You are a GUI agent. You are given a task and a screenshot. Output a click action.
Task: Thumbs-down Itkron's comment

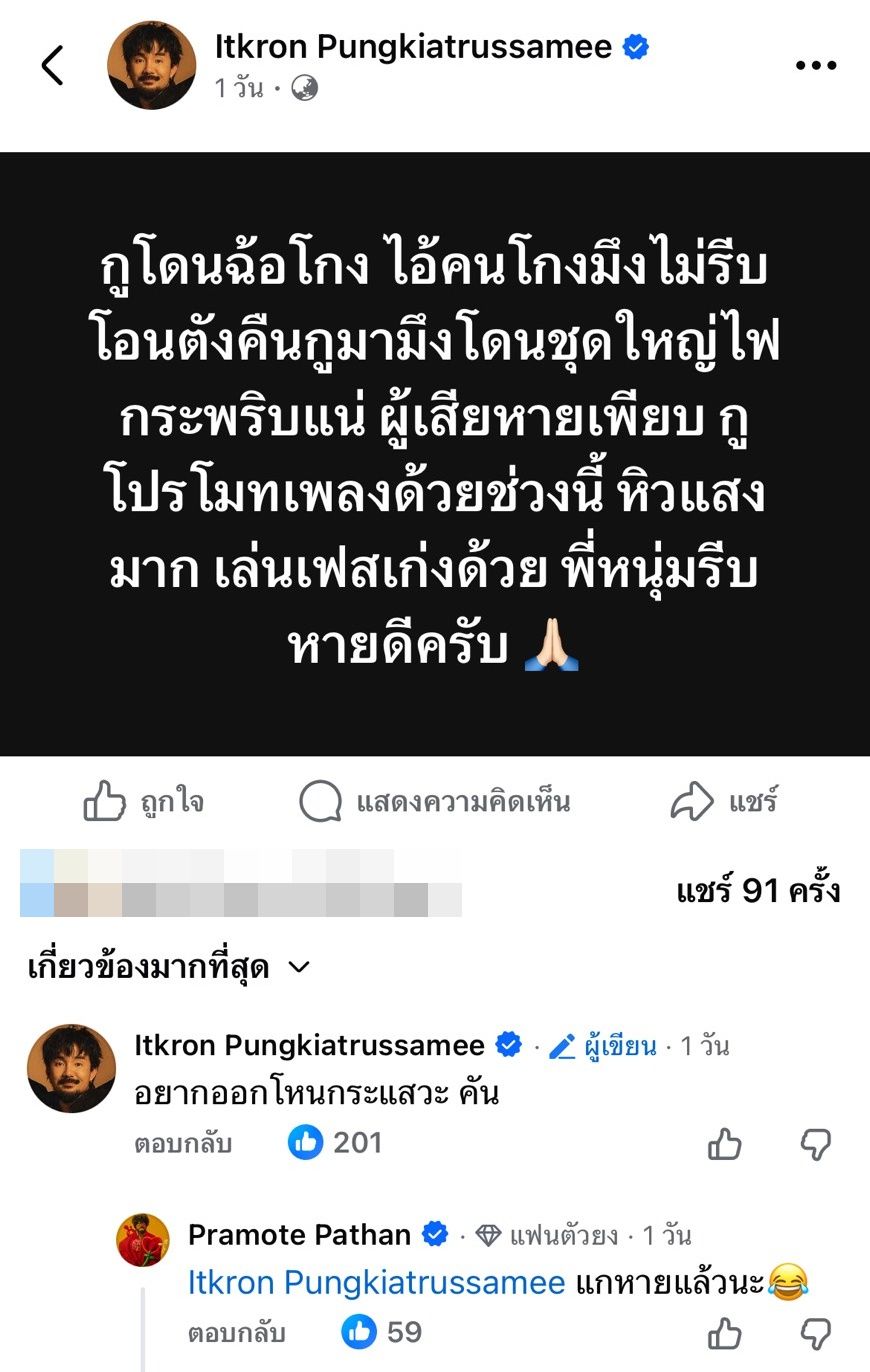click(x=816, y=1144)
